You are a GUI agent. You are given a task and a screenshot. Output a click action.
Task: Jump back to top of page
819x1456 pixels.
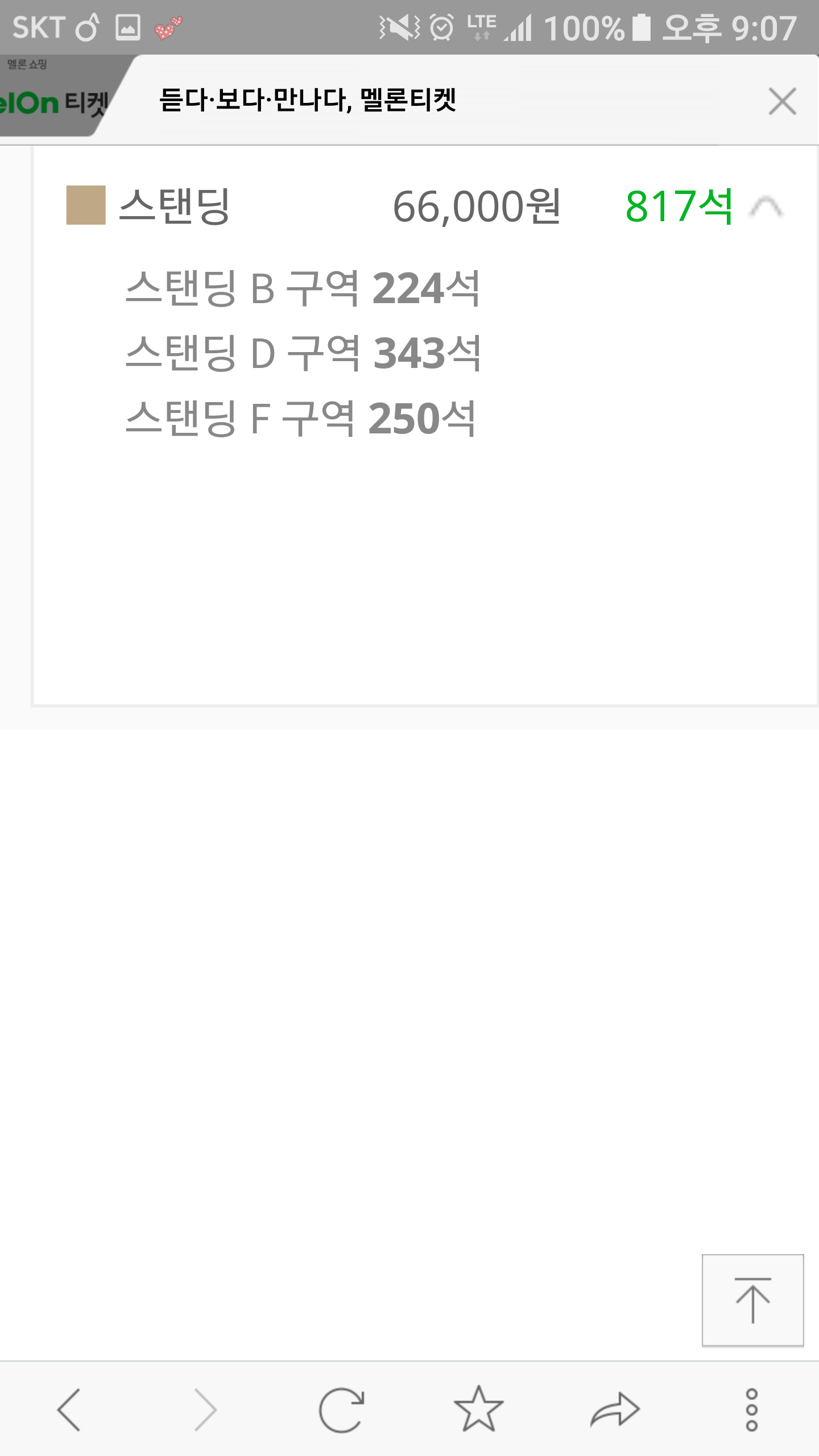pos(752,1300)
